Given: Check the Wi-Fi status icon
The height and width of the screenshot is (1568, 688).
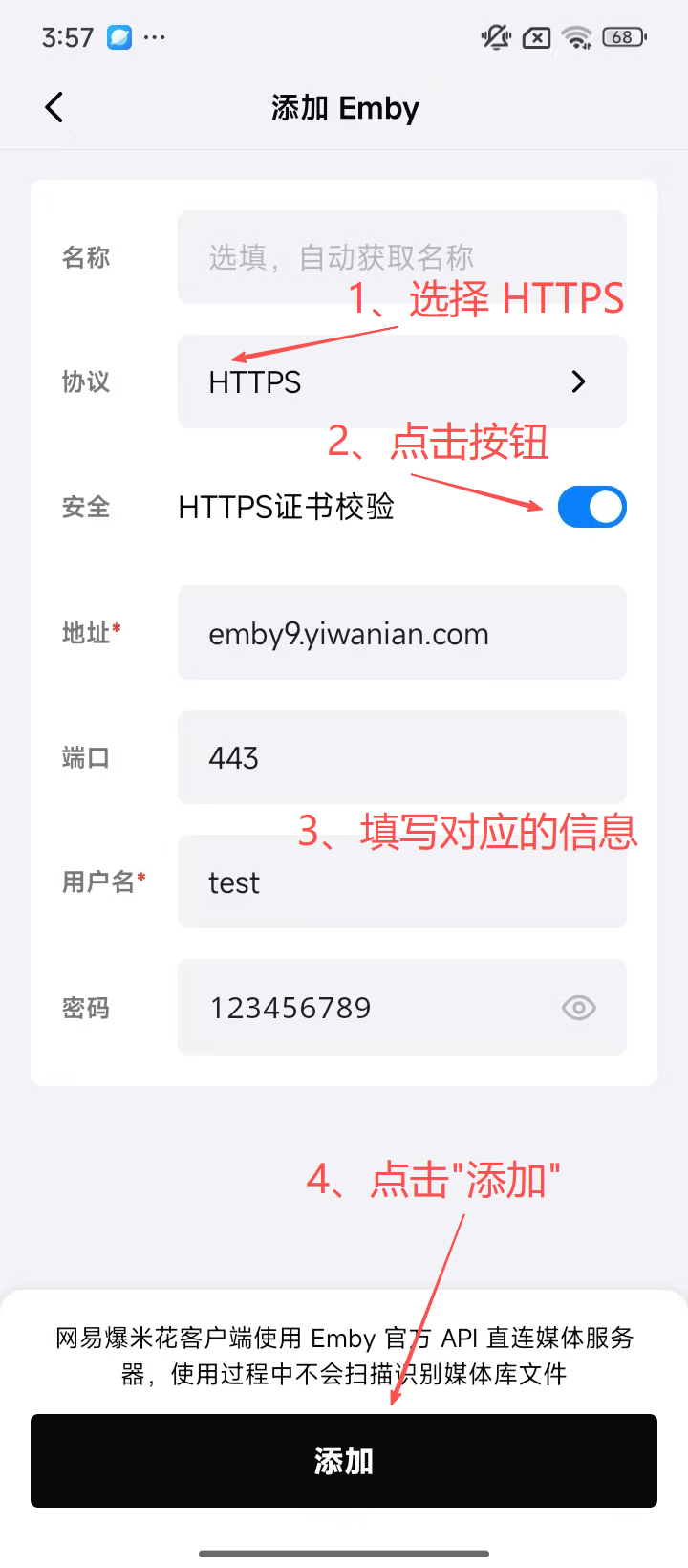Looking at the screenshot, I should tap(573, 36).
